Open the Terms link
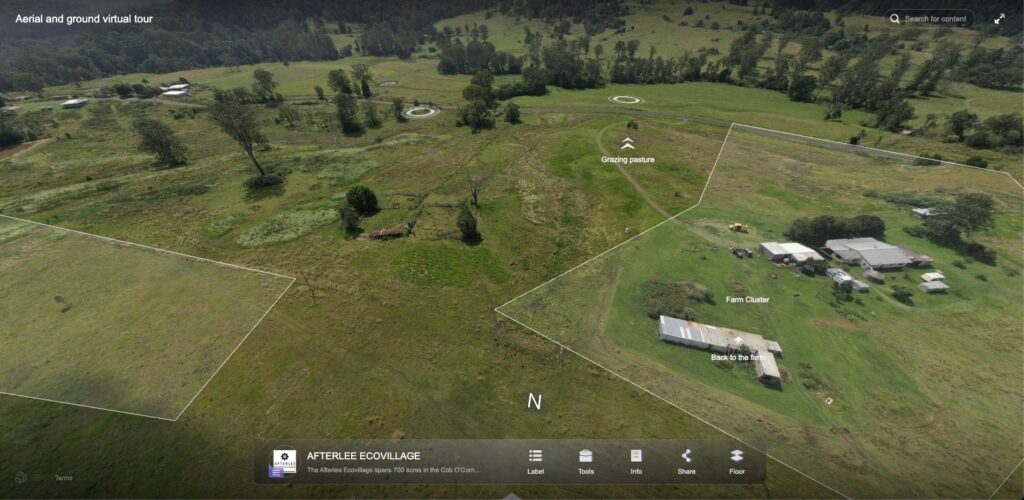The height and width of the screenshot is (500, 1024). point(63,478)
